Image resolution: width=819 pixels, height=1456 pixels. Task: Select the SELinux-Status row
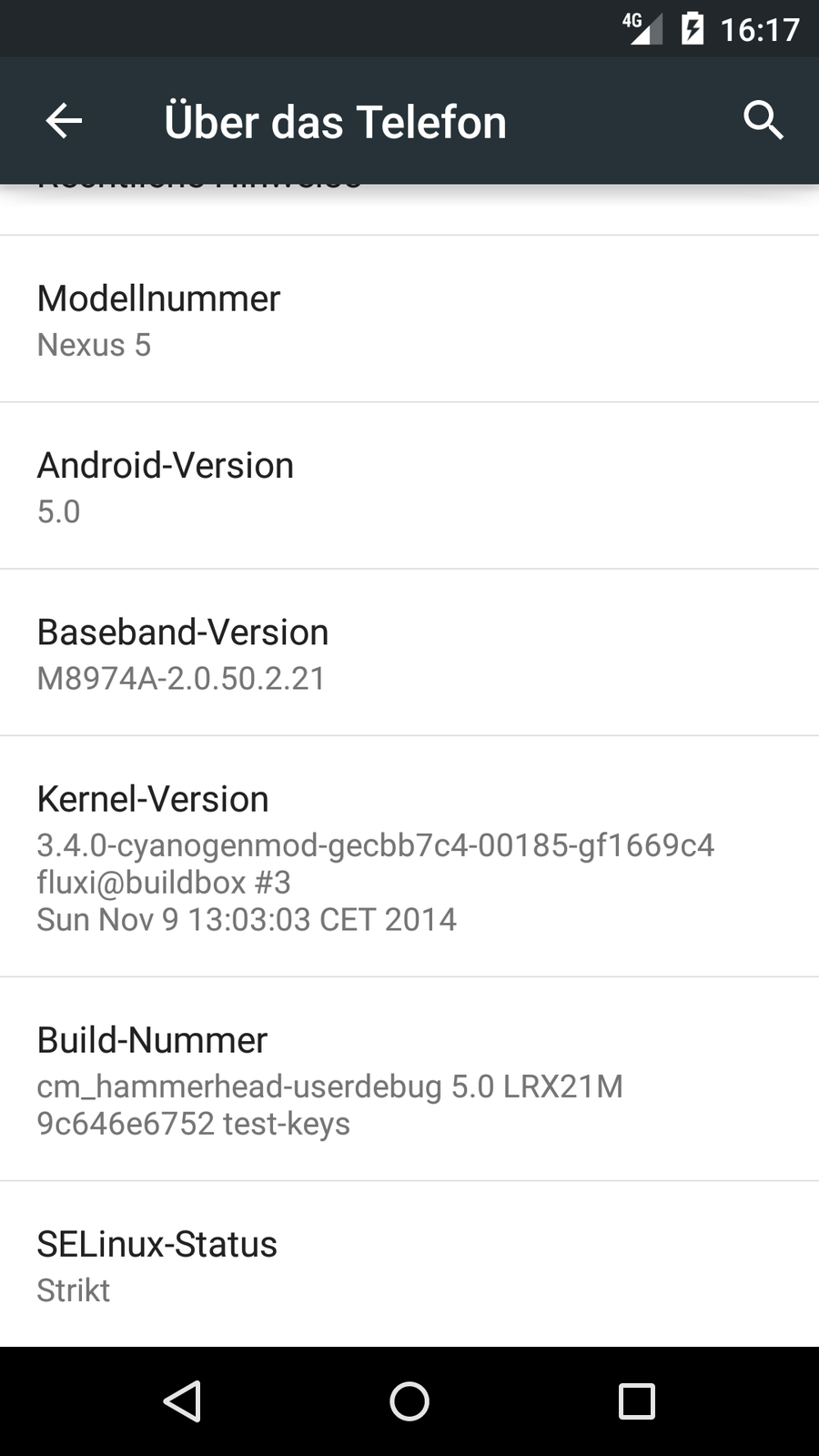click(409, 1265)
